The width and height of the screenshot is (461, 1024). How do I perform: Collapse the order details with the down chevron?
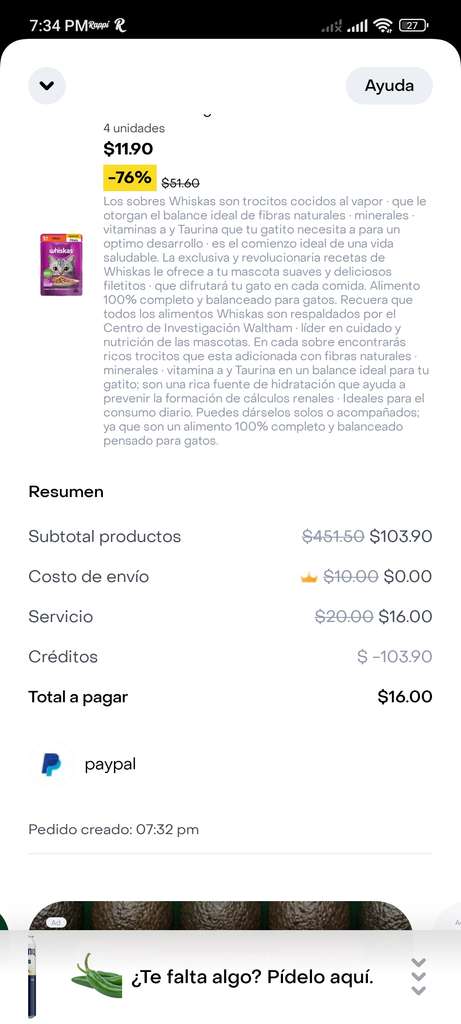pyautogui.click(x=47, y=86)
